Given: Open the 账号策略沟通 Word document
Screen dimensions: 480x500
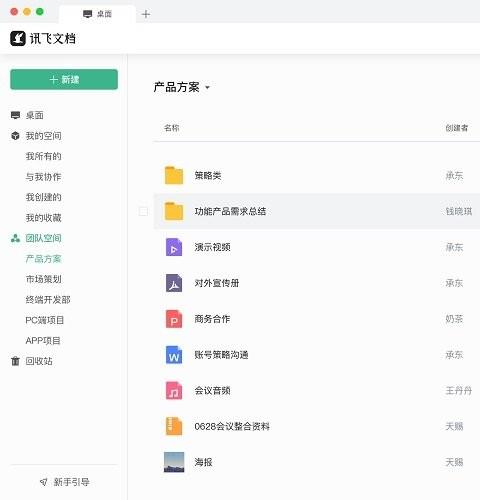Looking at the screenshot, I should (221, 355).
